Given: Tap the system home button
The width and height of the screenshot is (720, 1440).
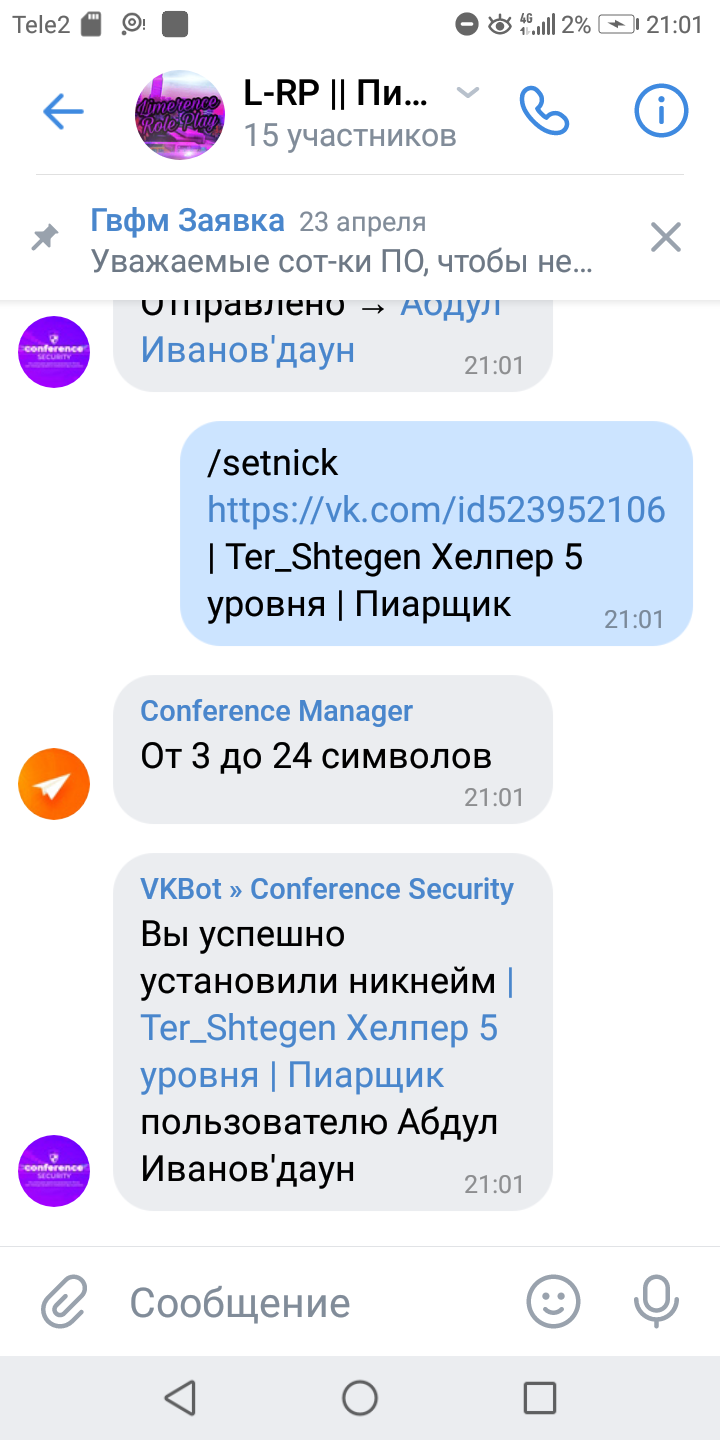Looking at the screenshot, I should click(360, 1397).
